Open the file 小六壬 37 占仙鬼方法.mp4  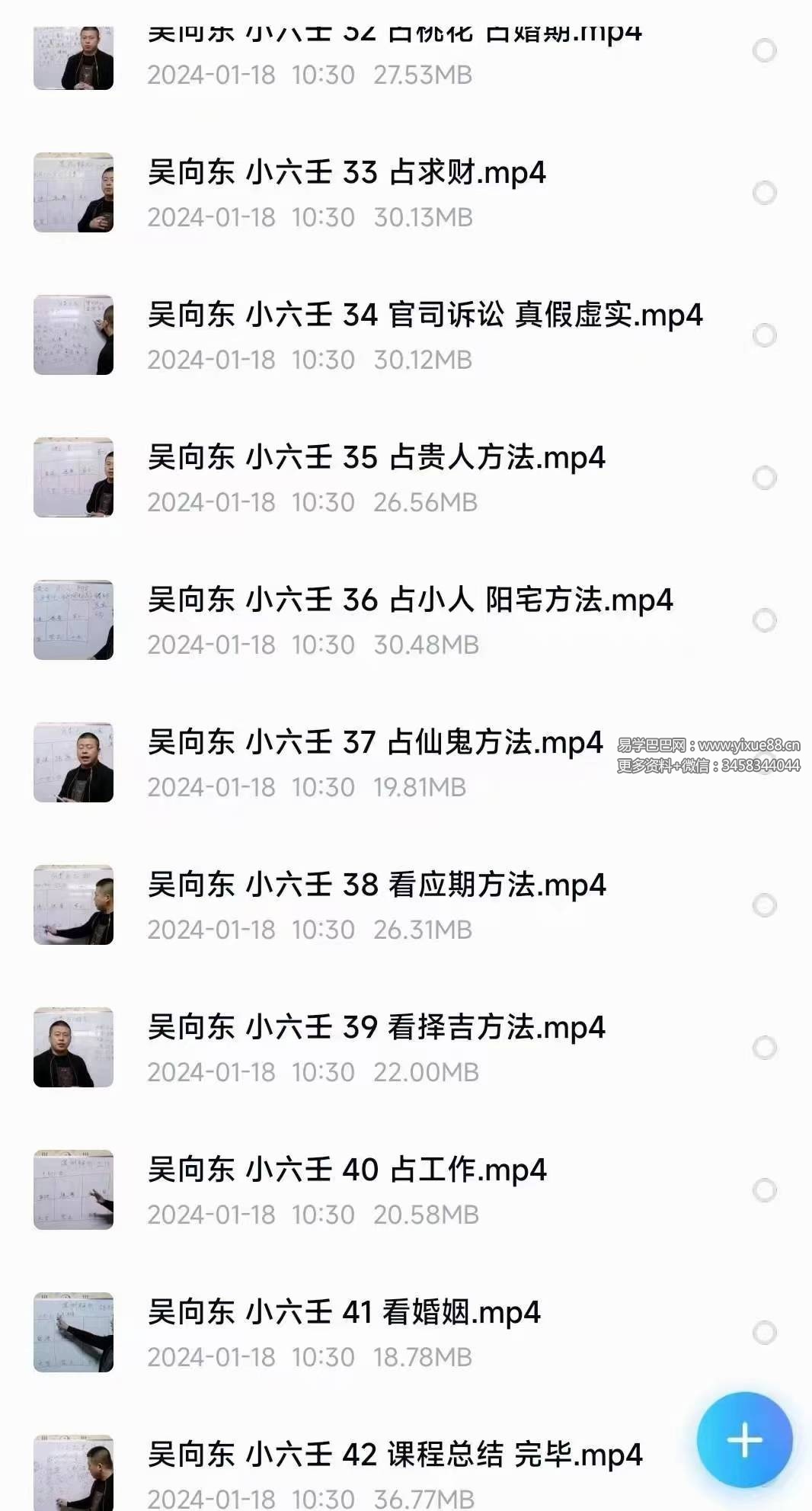click(375, 743)
